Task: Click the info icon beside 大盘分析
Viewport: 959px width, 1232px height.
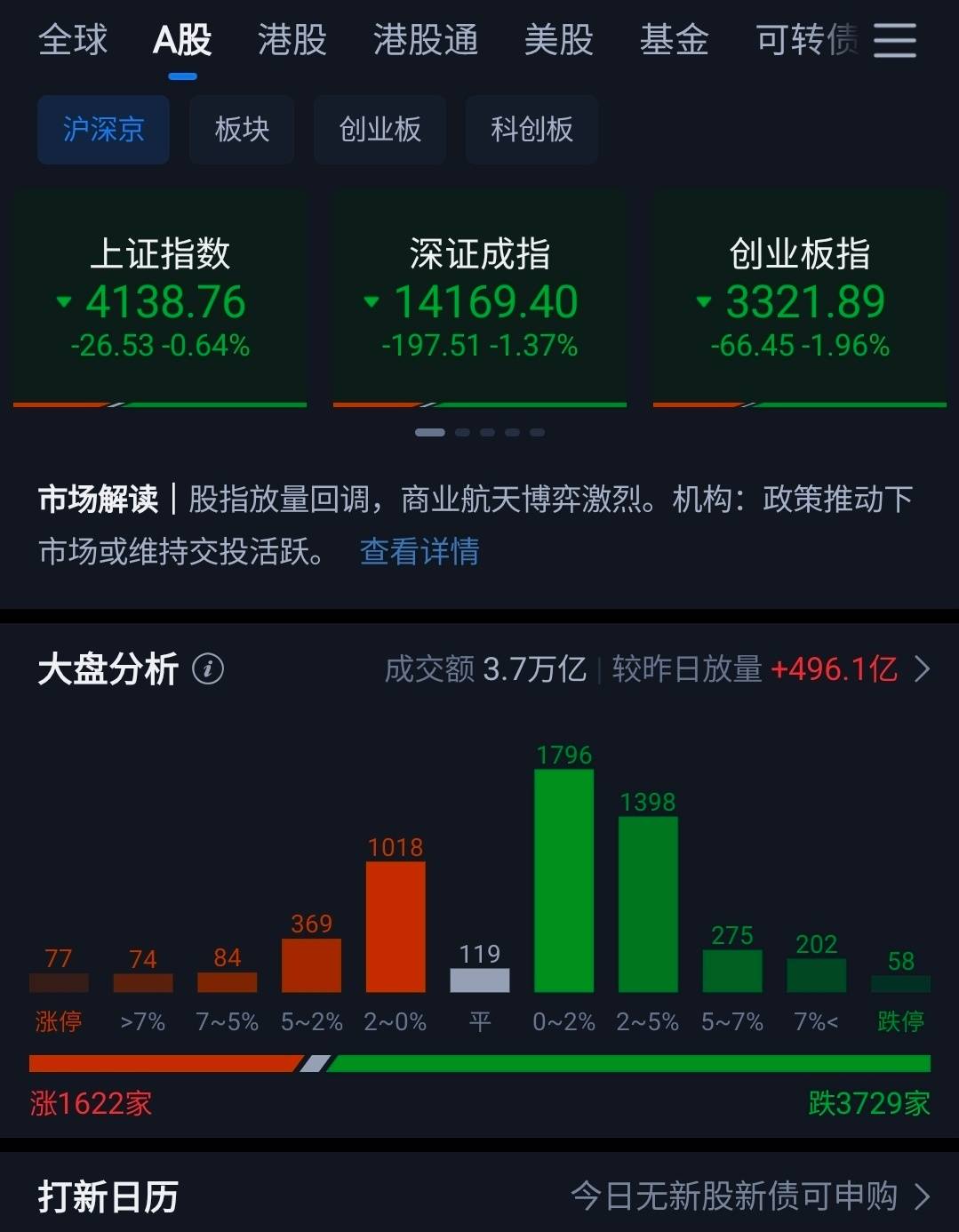Action: click(x=210, y=669)
